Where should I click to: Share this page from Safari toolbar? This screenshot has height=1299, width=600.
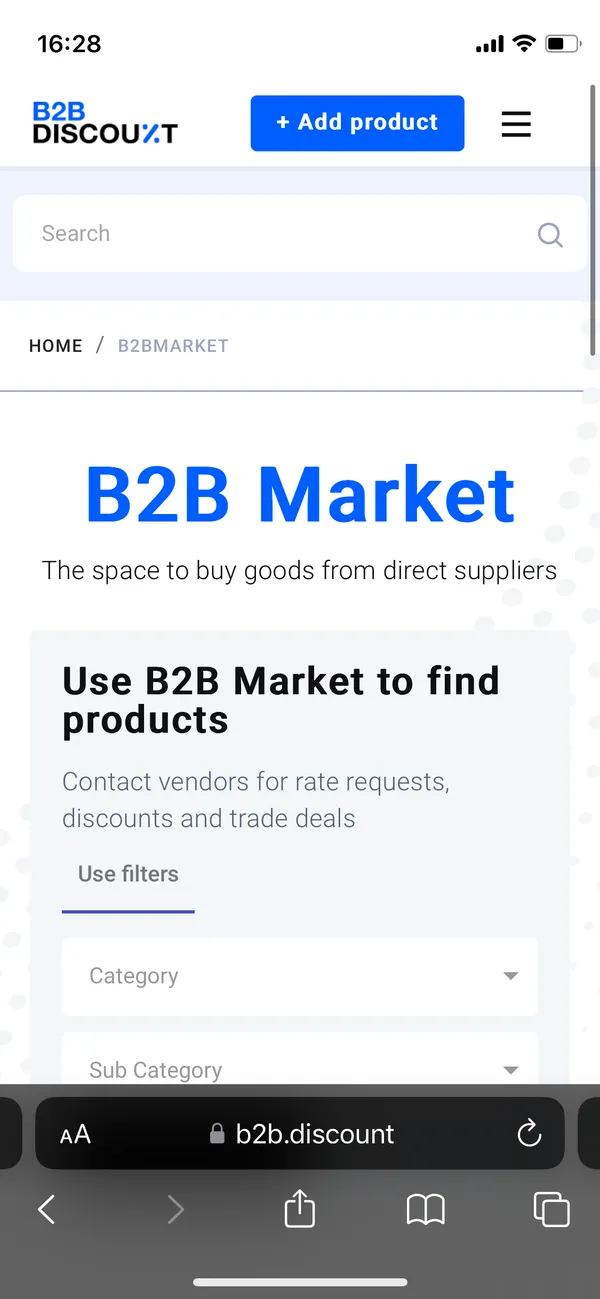[299, 1208]
